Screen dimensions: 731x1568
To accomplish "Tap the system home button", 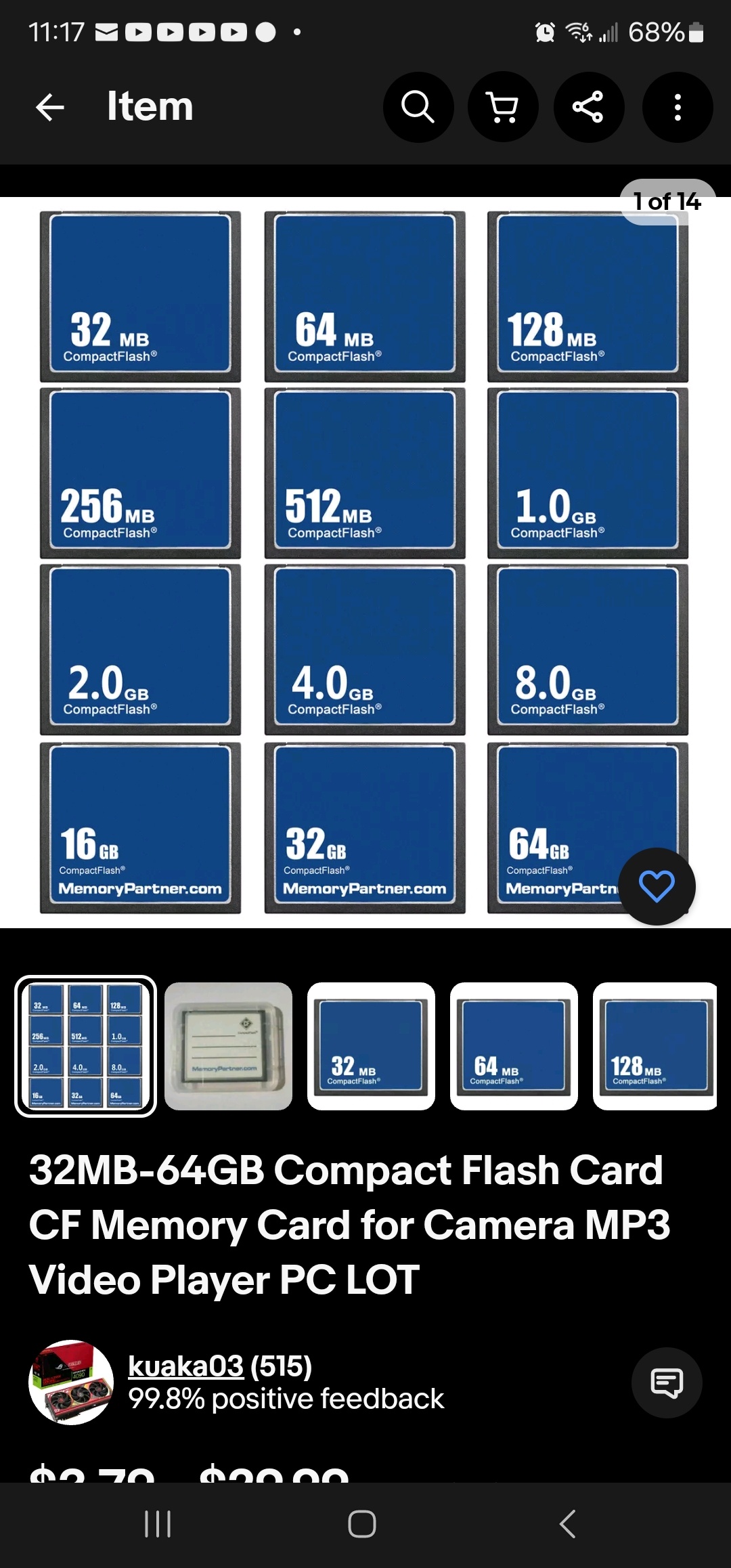I will 362,1524.
